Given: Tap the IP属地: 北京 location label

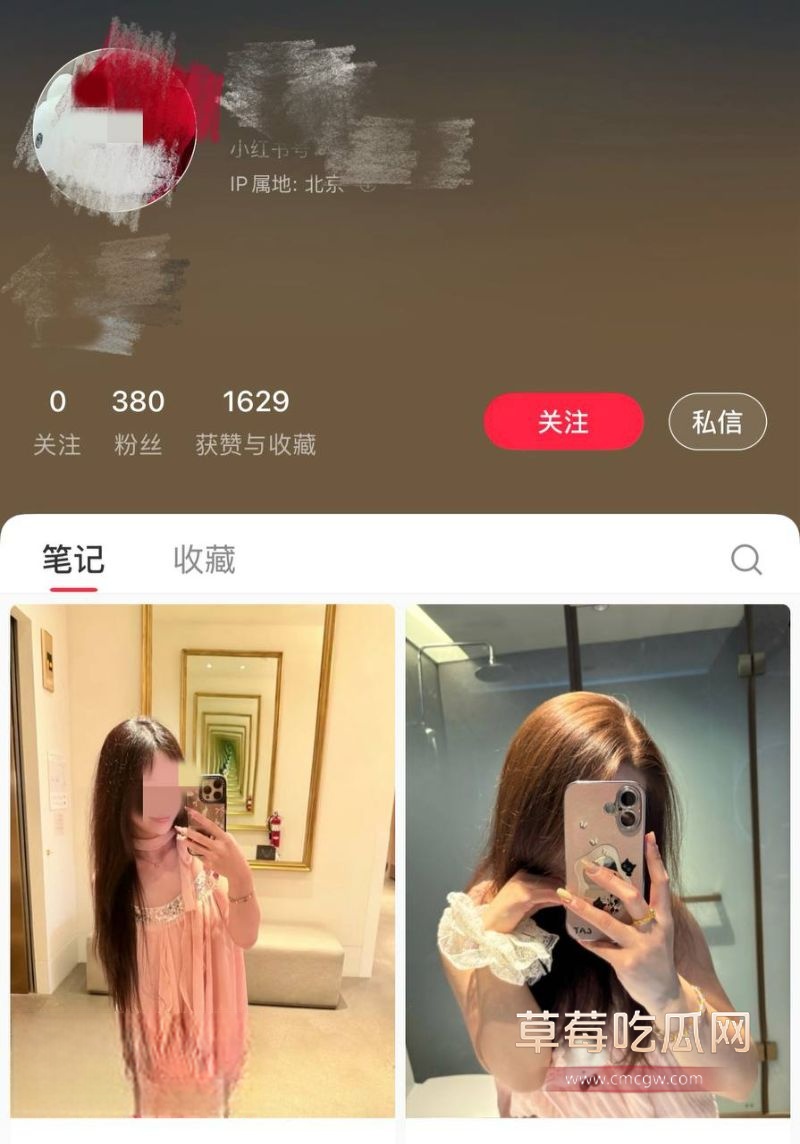Looking at the screenshot, I should 276,186.
